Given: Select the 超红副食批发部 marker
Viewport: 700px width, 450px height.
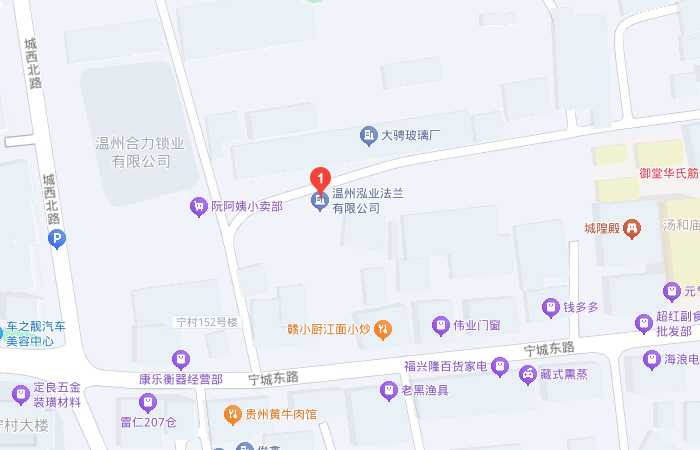Looking at the screenshot, I should (x=643, y=323).
